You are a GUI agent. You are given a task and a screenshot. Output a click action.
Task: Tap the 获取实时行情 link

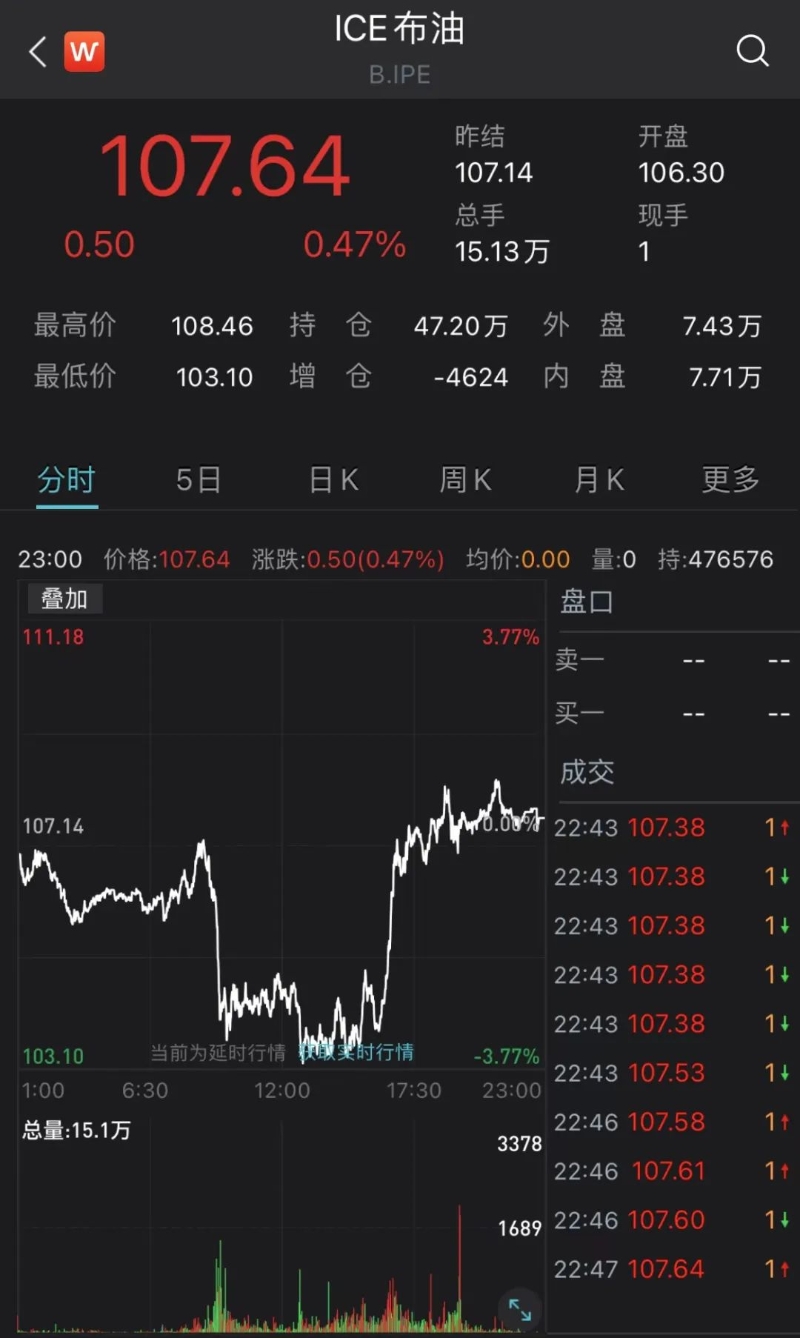click(357, 1053)
